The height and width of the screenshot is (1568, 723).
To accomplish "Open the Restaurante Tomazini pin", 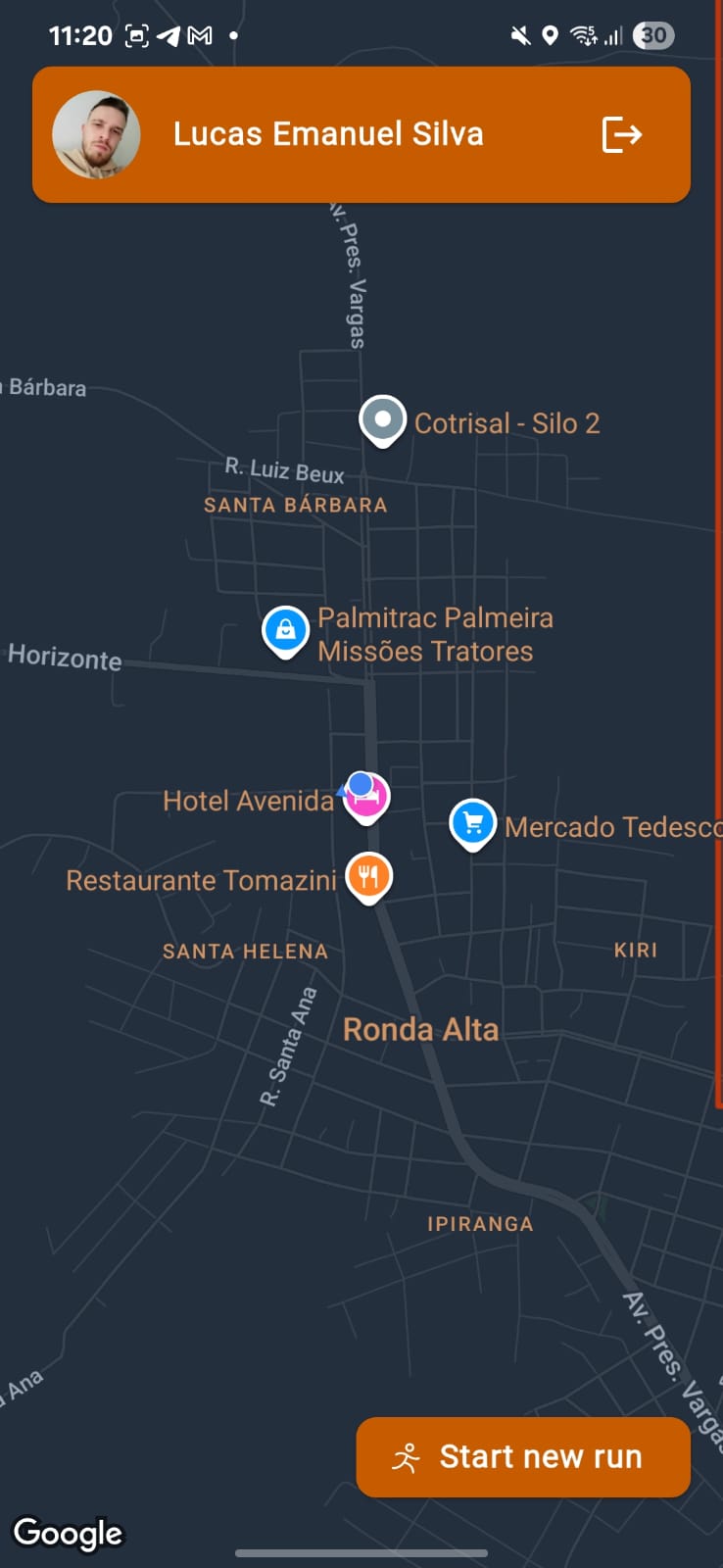I will click(x=369, y=876).
